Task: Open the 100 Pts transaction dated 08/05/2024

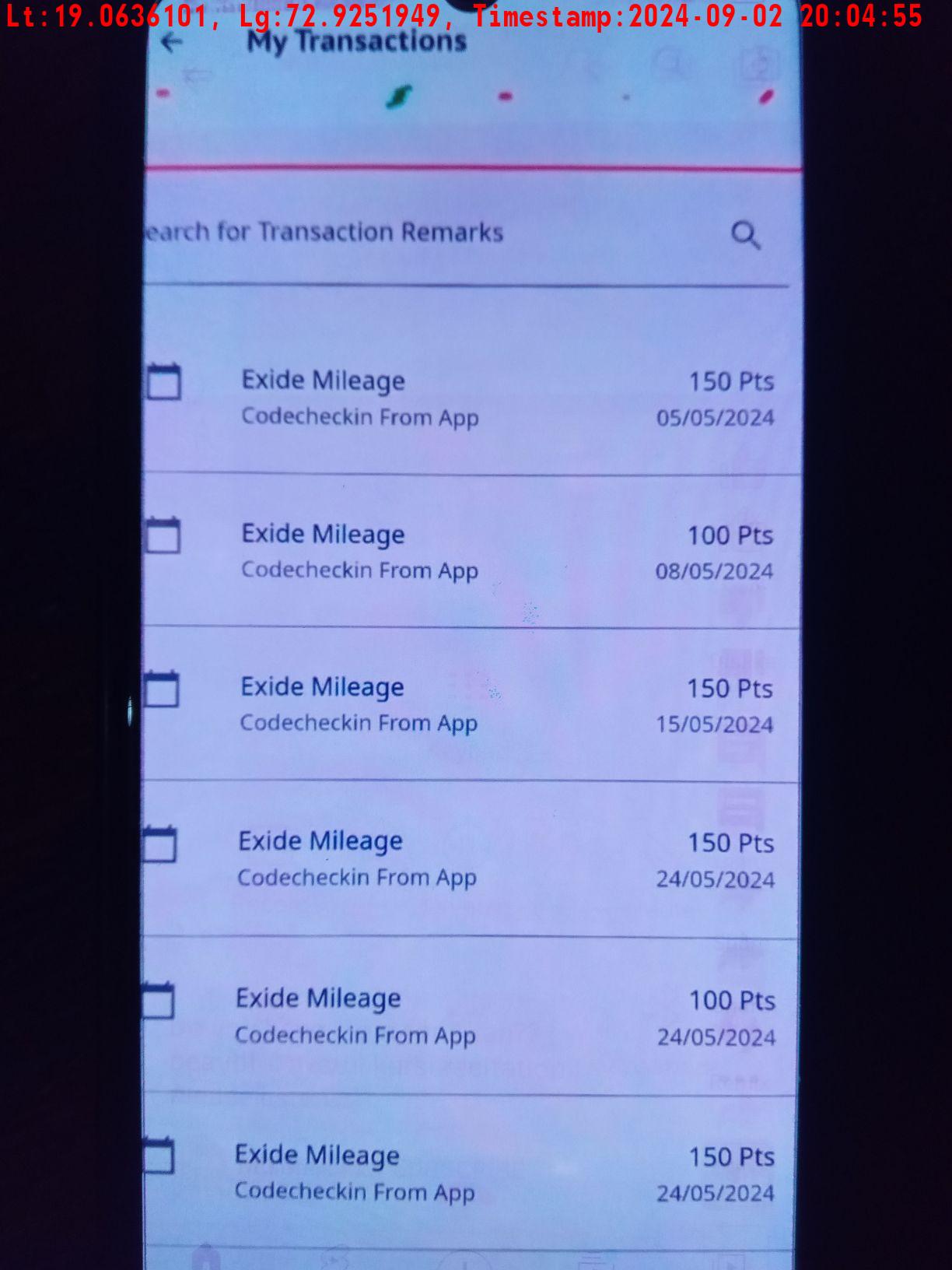Action: tap(471, 552)
